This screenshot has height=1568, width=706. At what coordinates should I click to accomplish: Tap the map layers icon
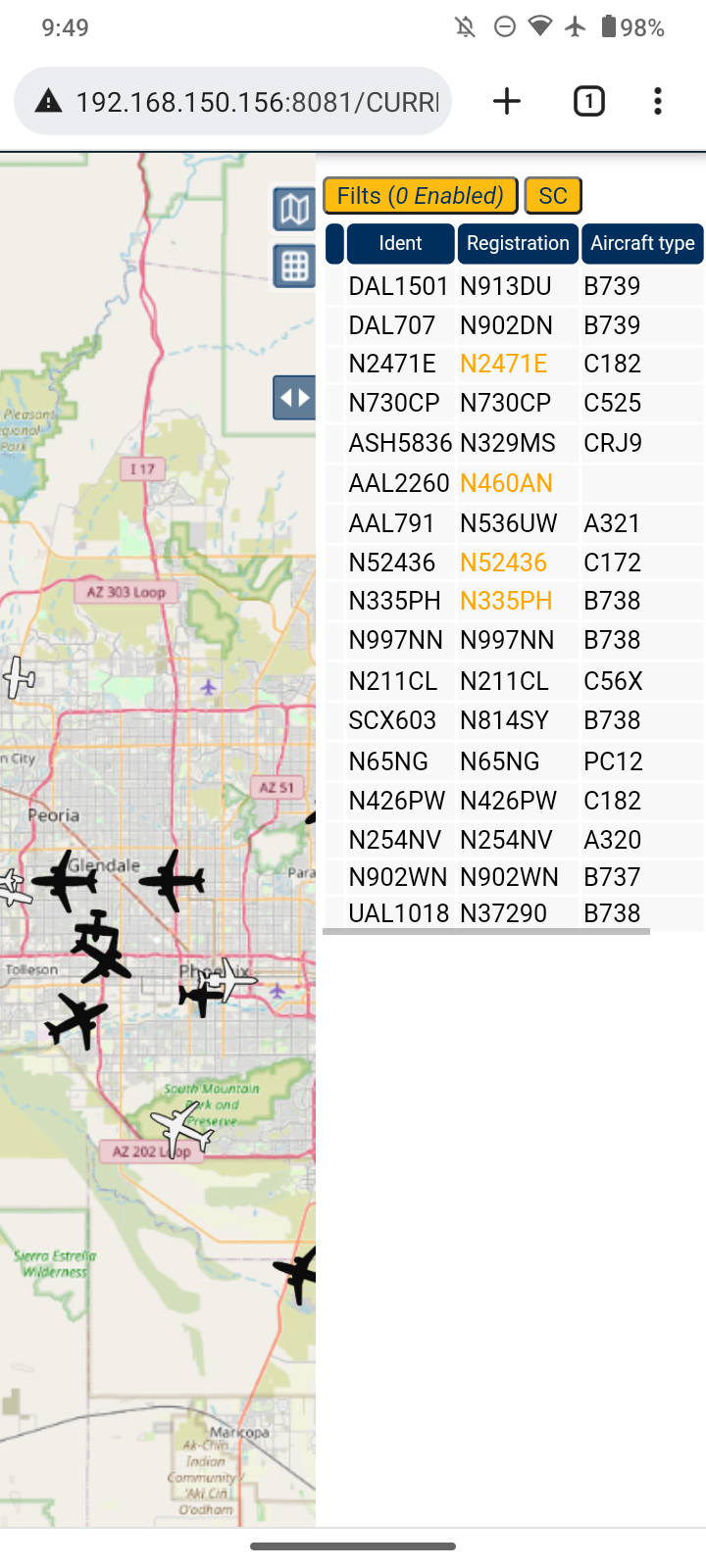(294, 209)
